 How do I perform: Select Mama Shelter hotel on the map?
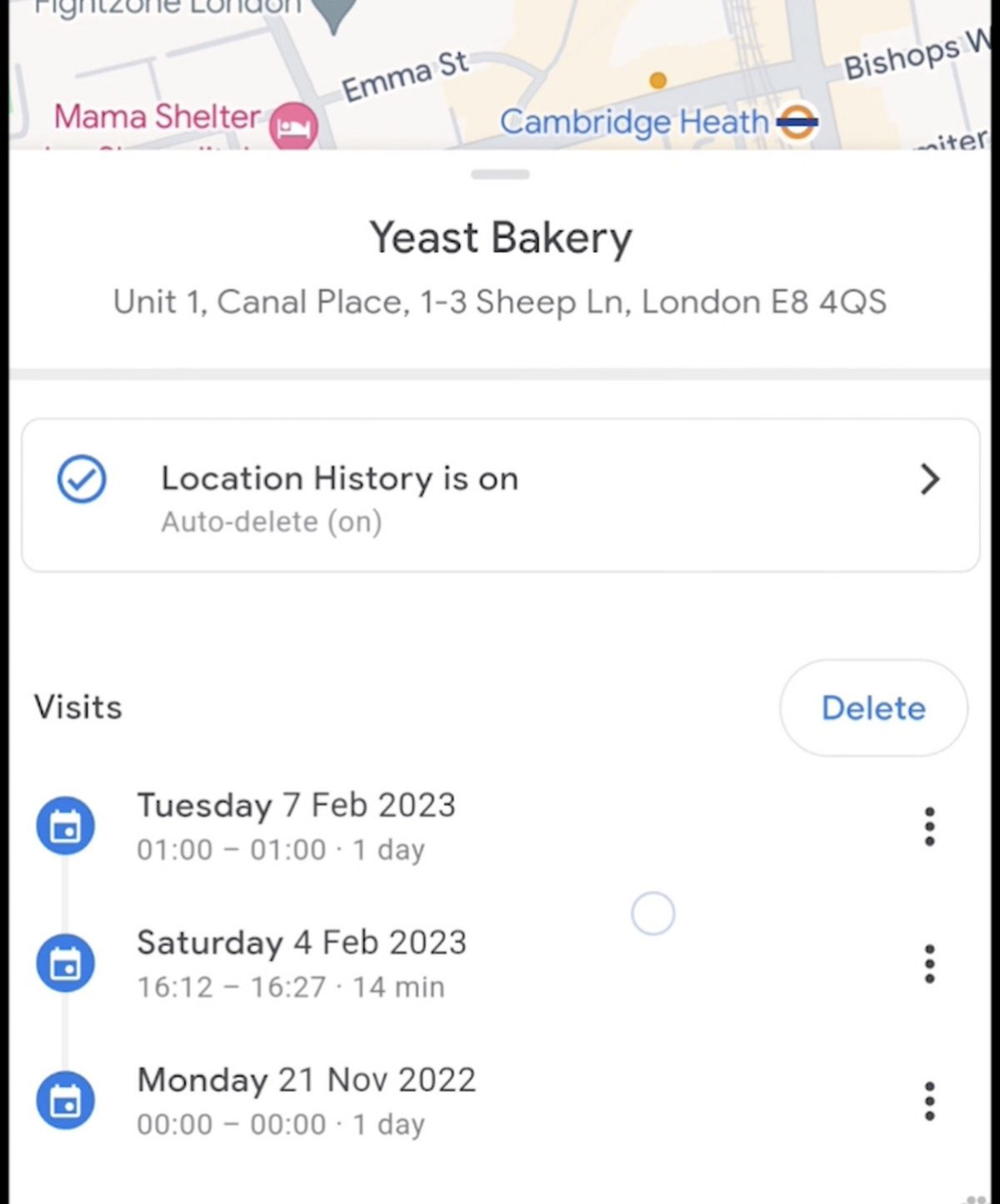tap(293, 126)
